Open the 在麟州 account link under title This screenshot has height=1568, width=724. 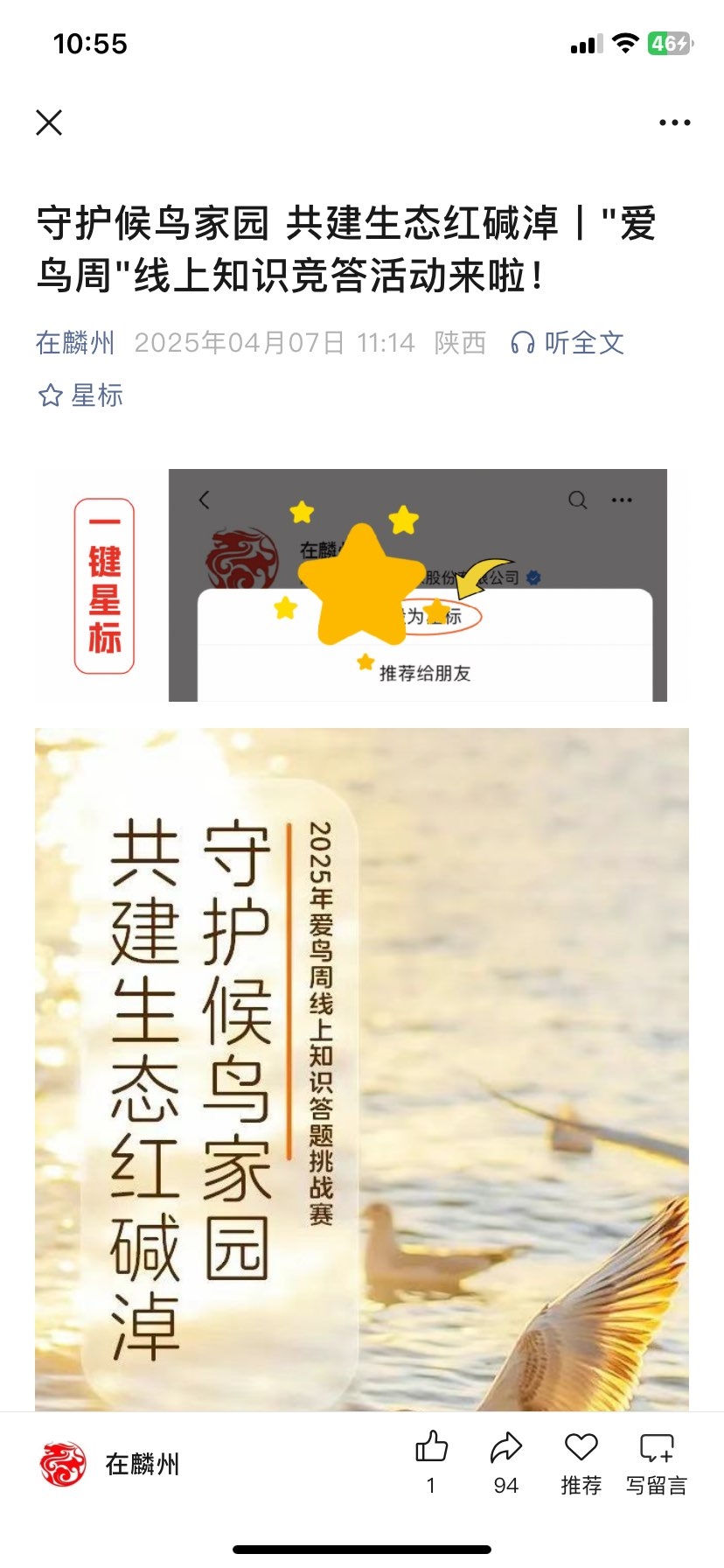coord(75,342)
